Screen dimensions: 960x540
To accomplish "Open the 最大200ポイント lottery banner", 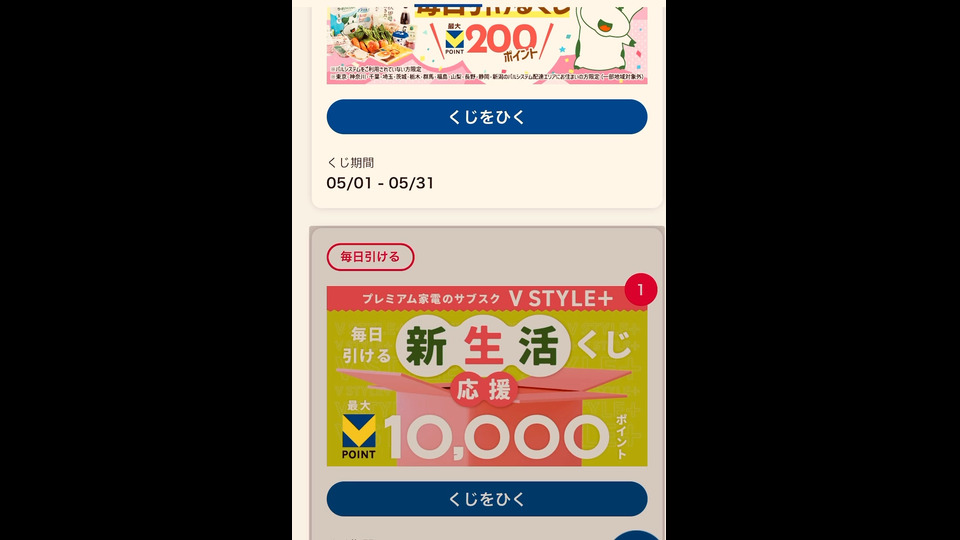I will point(486,45).
